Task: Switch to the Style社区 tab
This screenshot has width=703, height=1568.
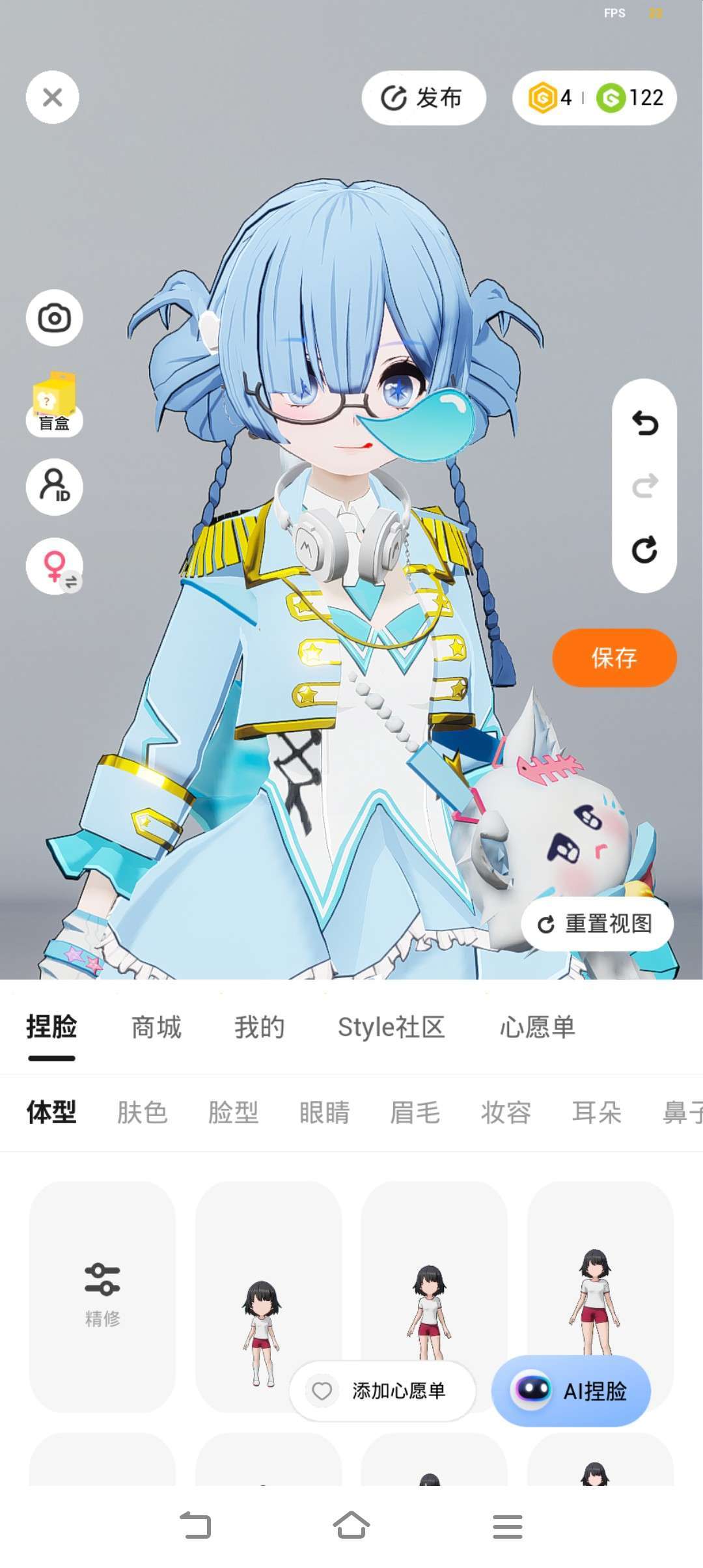Action: (391, 1027)
